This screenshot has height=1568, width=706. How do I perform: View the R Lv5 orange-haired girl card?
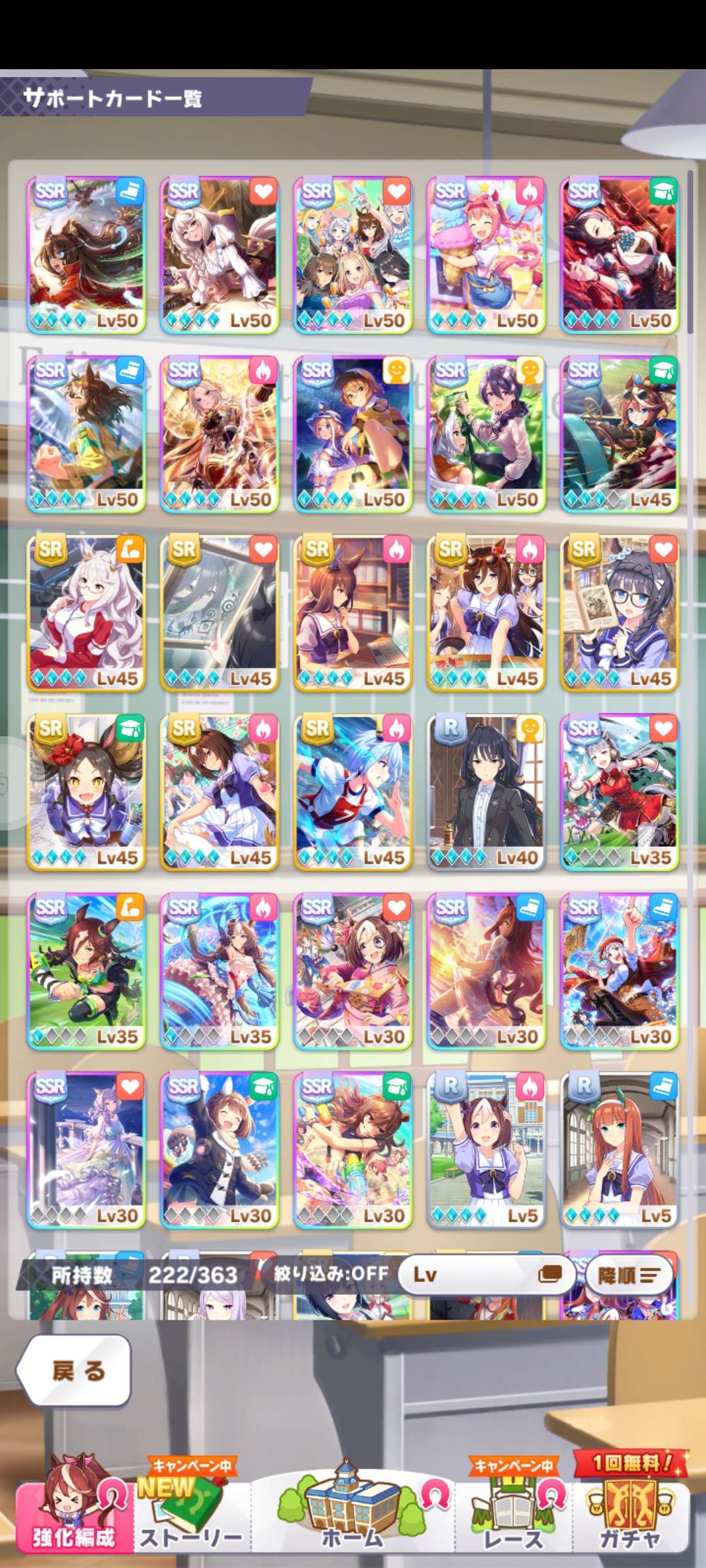coord(620,1150)
